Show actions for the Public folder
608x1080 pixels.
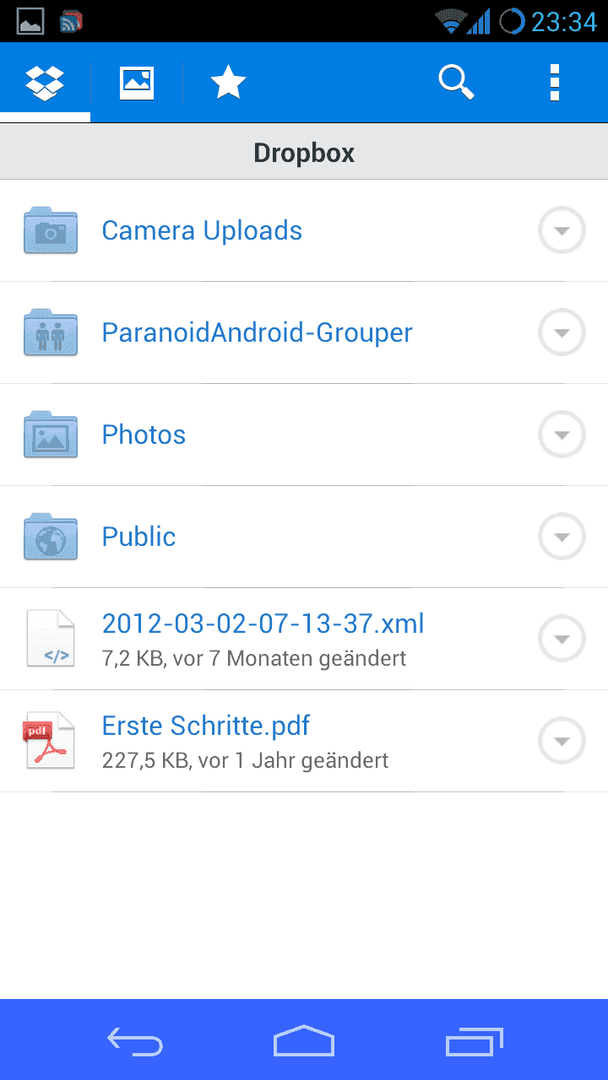[x=562, y=537]
